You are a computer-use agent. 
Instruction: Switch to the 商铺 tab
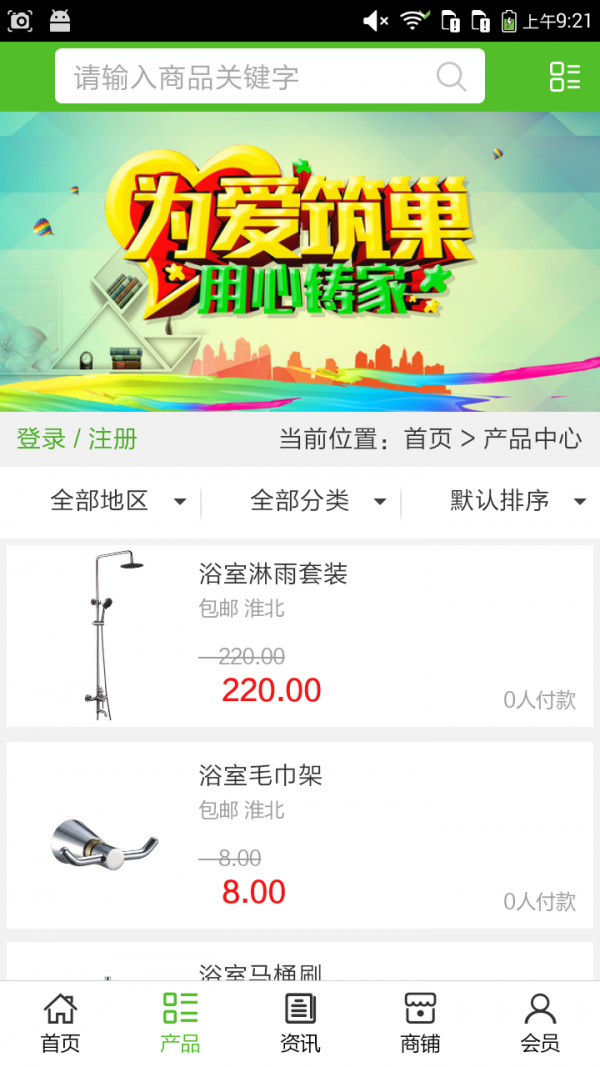pos(420,1023)
